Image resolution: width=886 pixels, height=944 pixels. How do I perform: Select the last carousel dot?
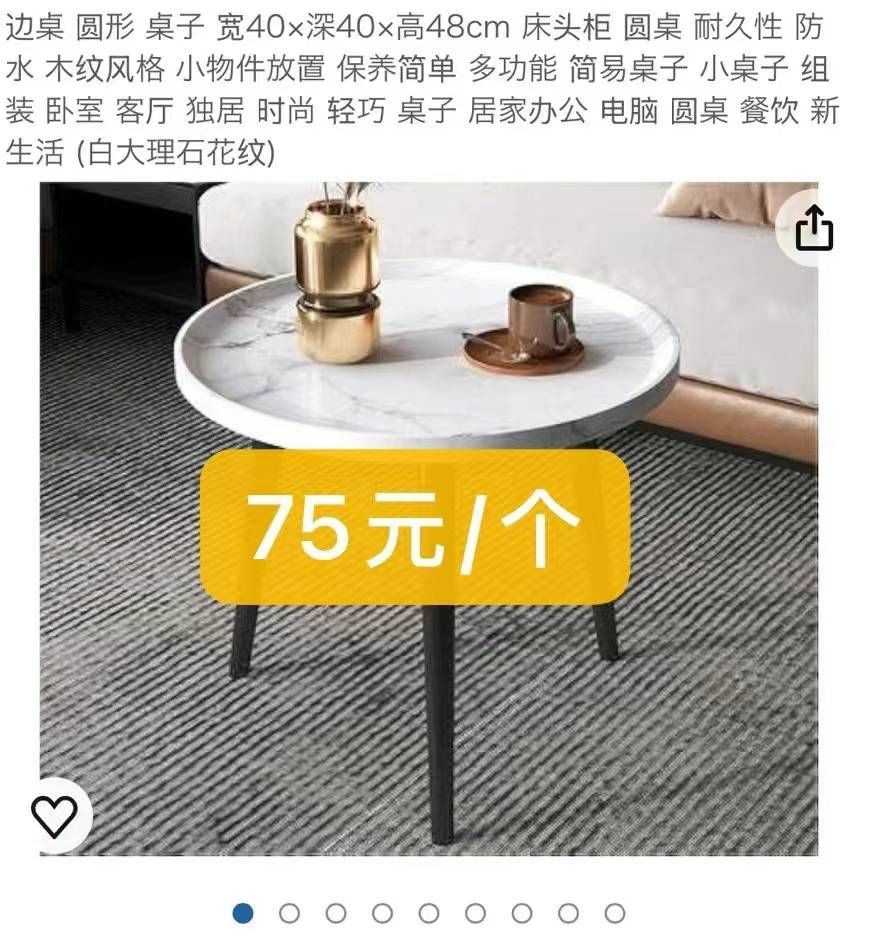[608, 913]
